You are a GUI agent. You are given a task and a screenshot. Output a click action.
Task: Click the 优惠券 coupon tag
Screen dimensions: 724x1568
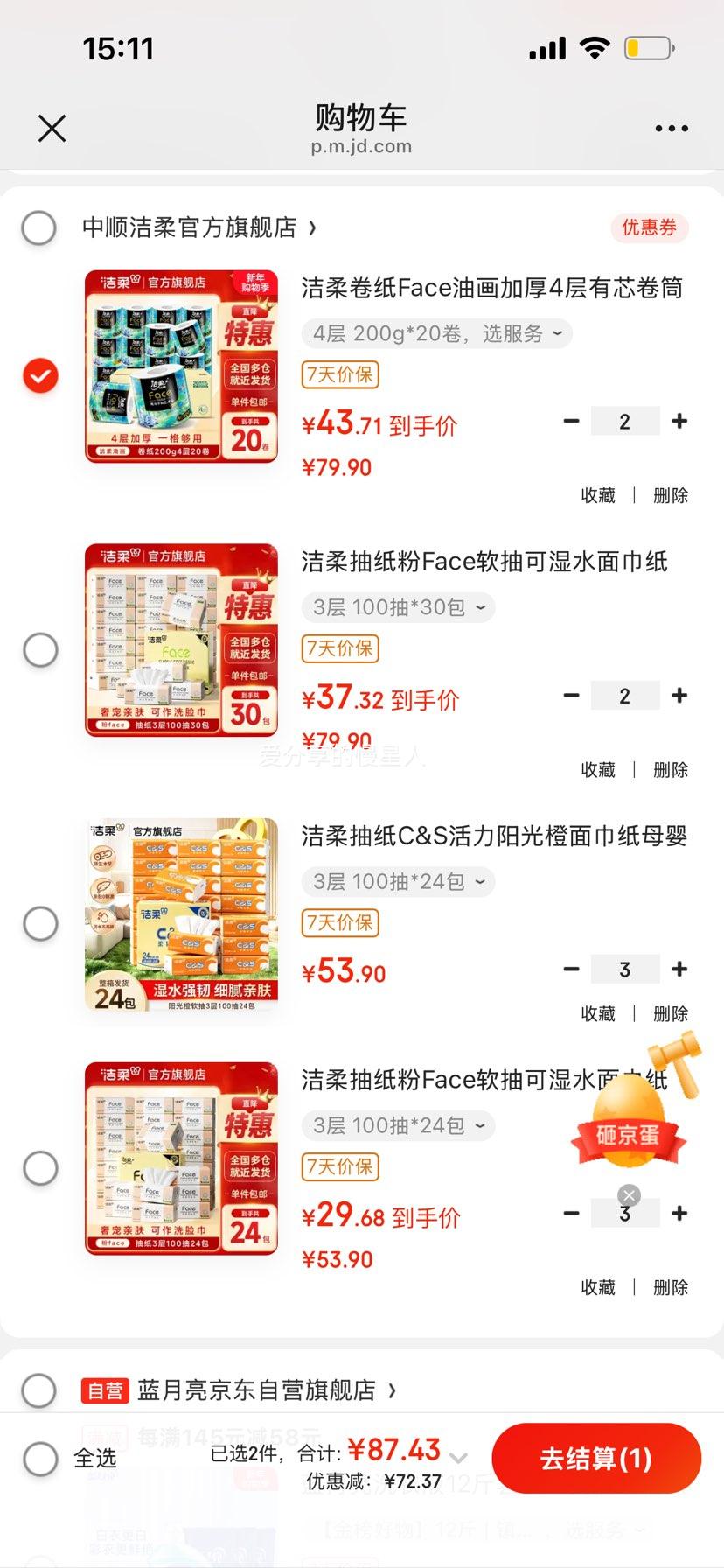(x=650, y=228)
